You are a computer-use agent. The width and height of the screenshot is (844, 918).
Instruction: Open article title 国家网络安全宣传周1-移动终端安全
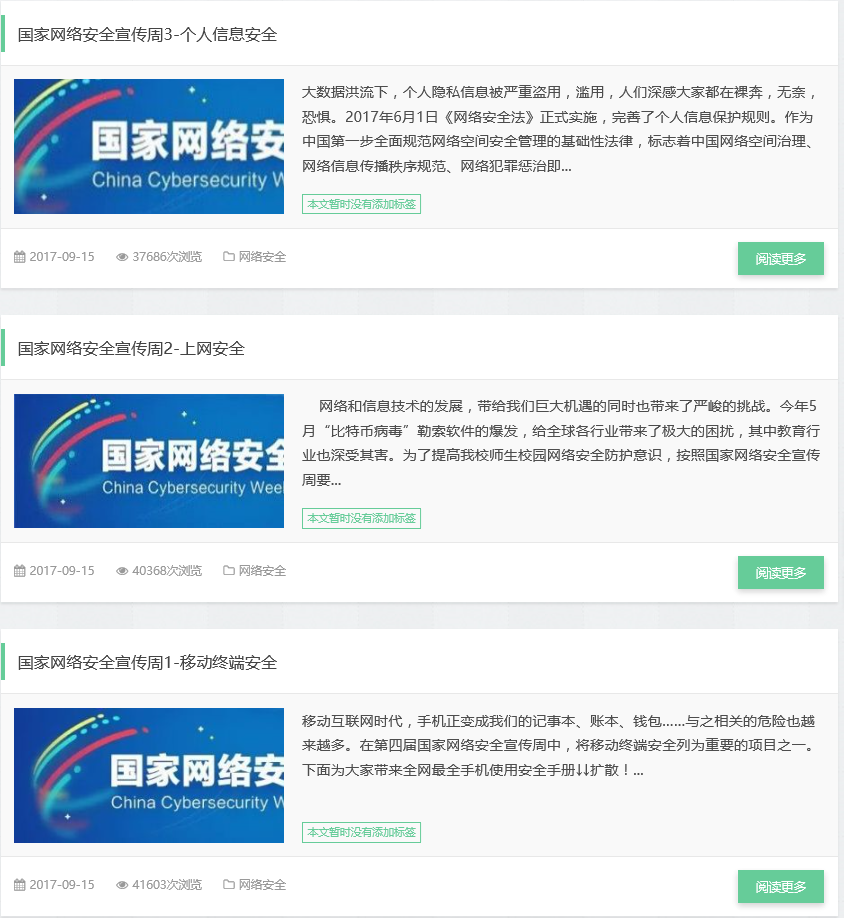click(147, 663)
